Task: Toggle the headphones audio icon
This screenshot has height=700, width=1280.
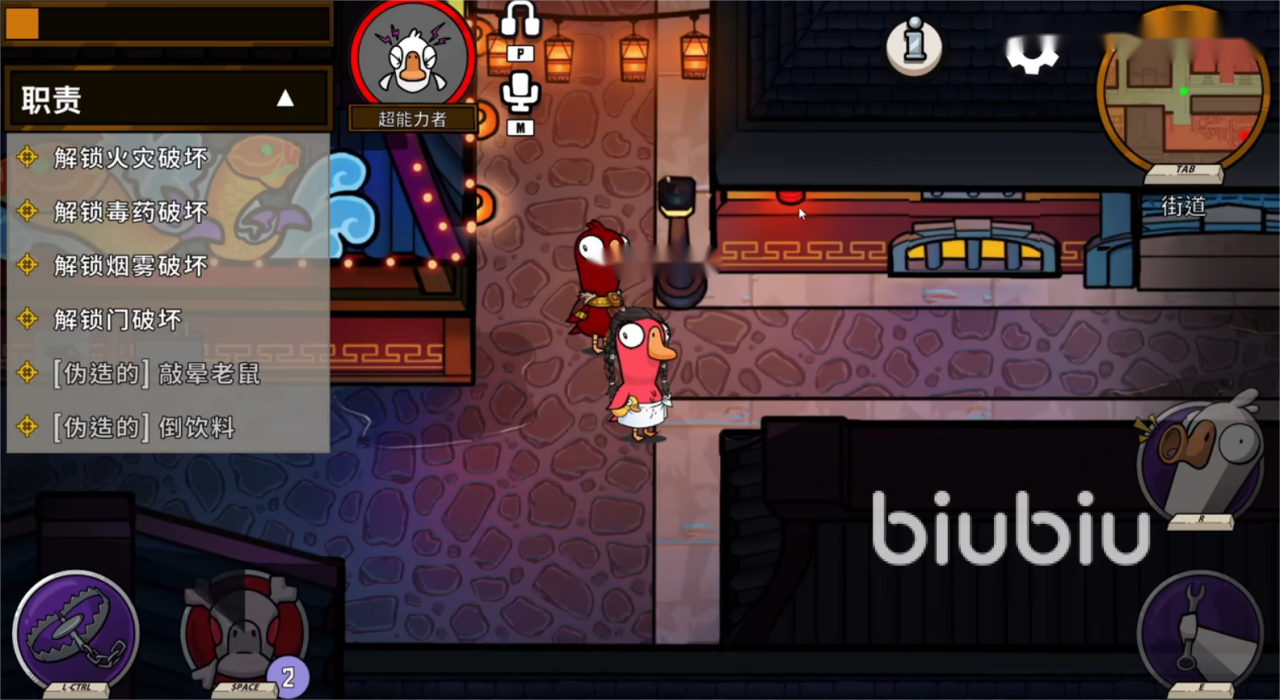Action: click(x=520, y=22)
